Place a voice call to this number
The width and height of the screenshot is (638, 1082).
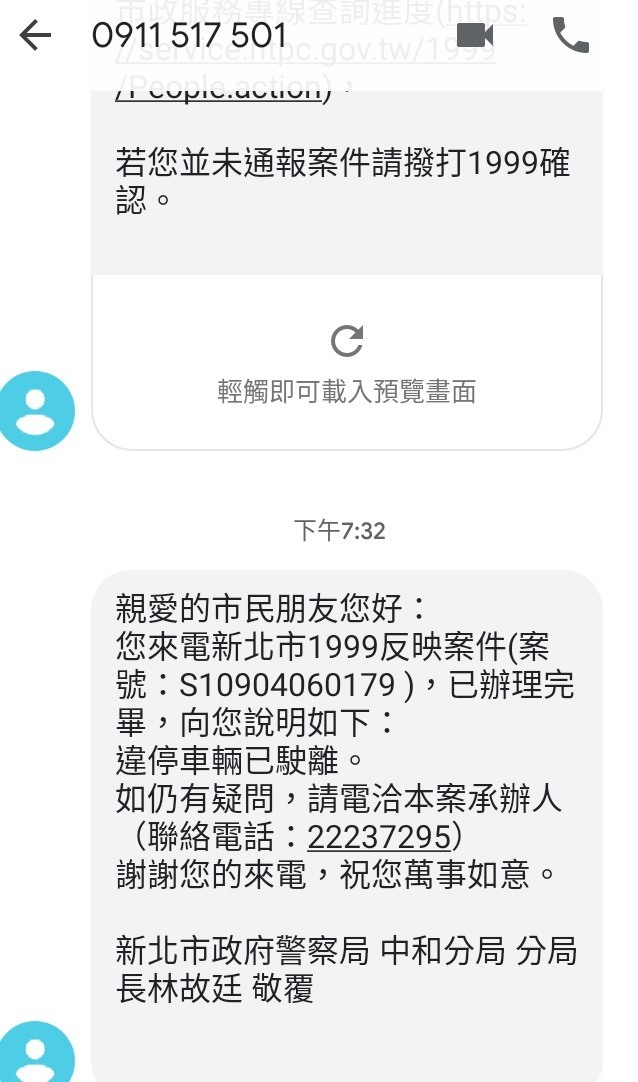pos(571,36)
